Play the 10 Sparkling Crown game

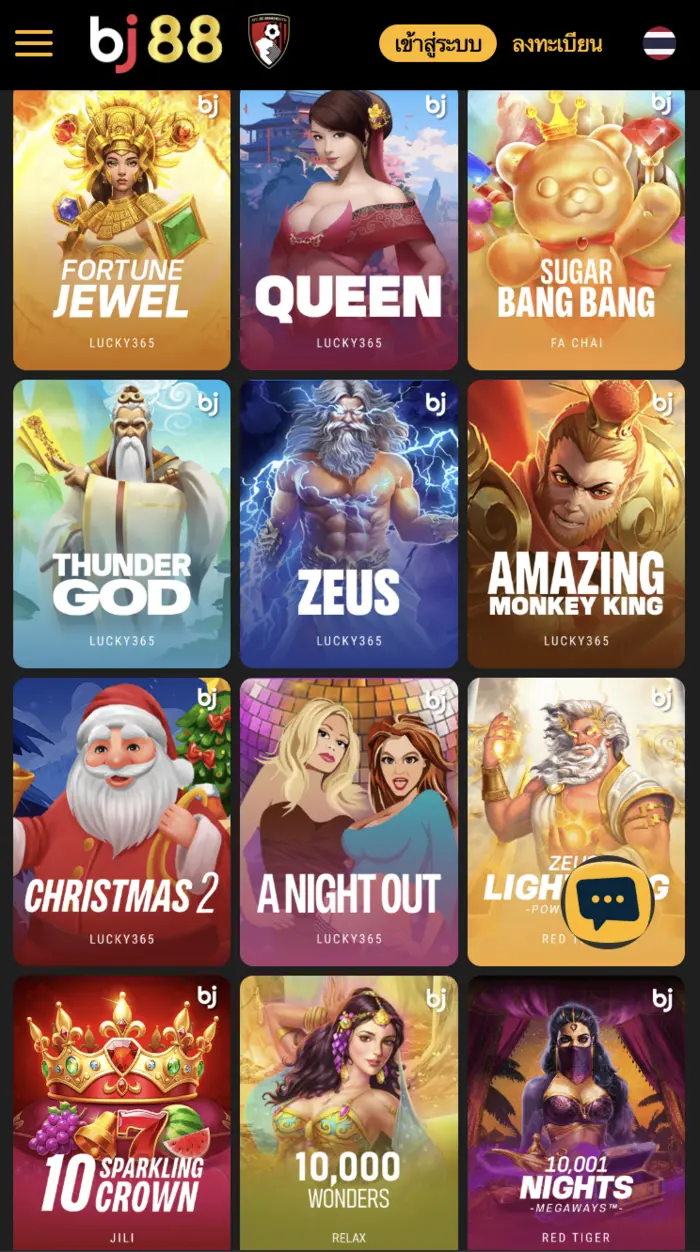click(x=122, y=1110)
